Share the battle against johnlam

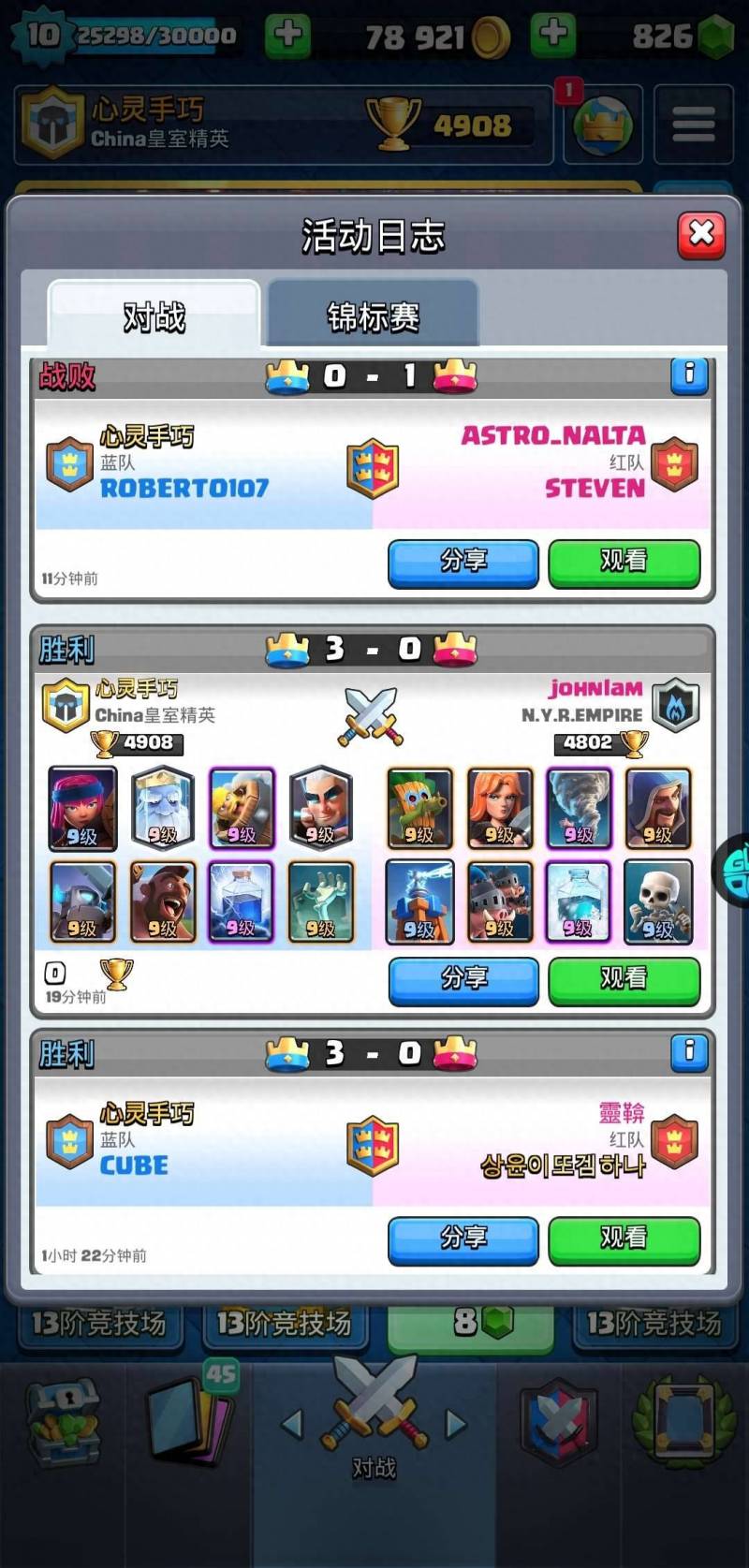coord(463,979)
